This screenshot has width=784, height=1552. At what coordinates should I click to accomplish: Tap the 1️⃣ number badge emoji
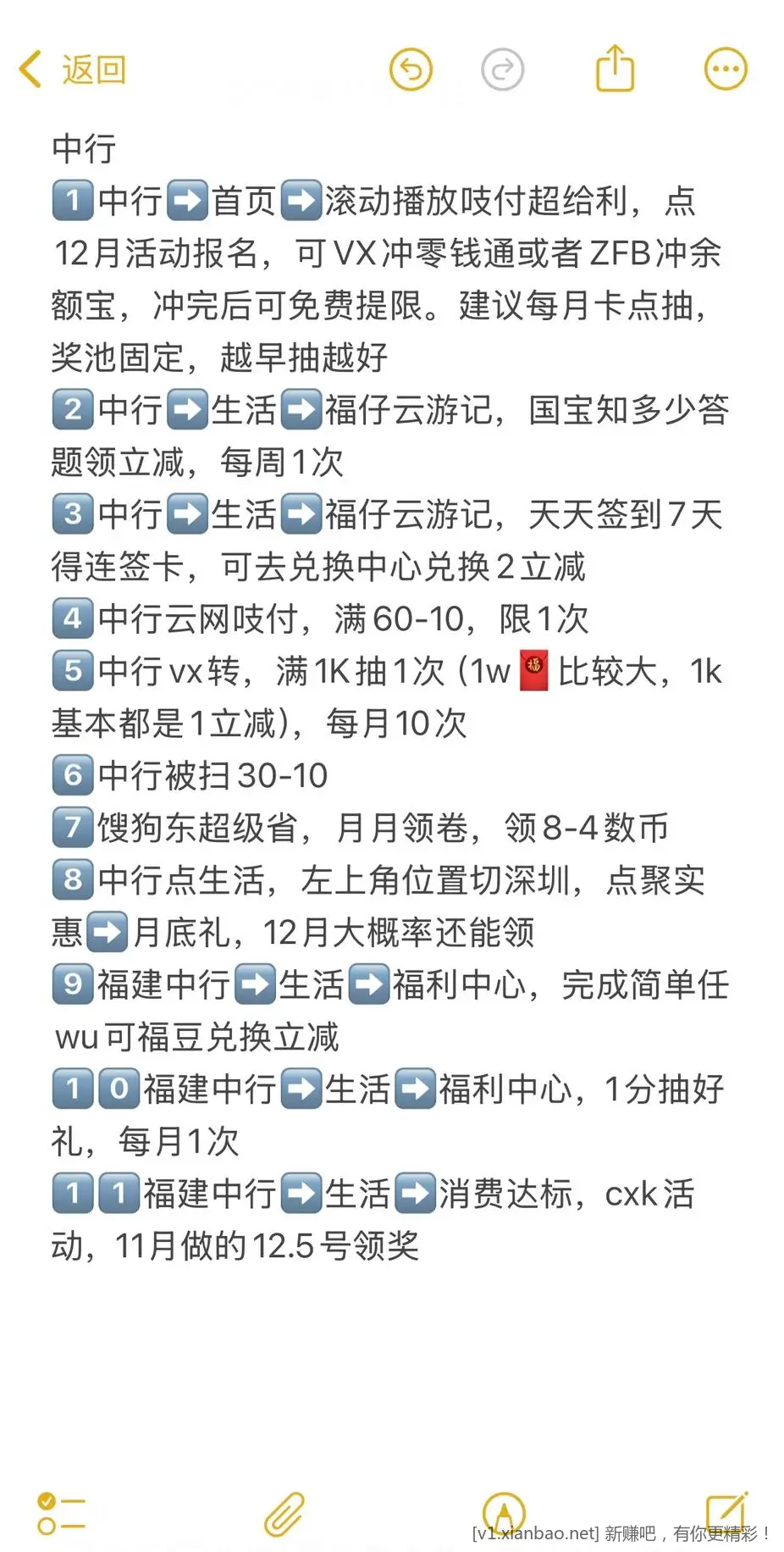pos(72,202)
